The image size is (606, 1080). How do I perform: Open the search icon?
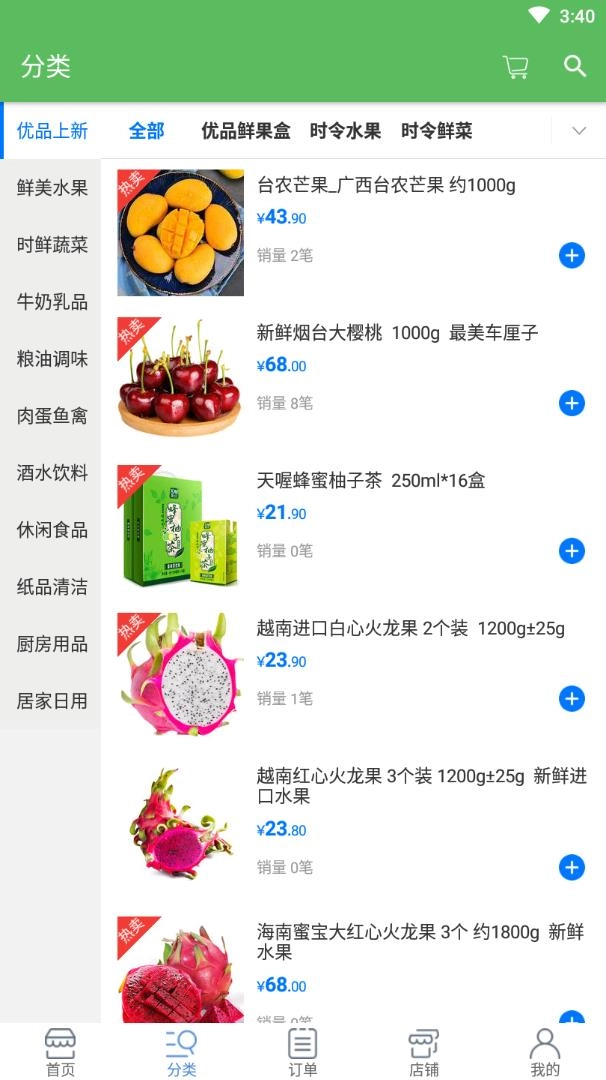click(575, 66)
